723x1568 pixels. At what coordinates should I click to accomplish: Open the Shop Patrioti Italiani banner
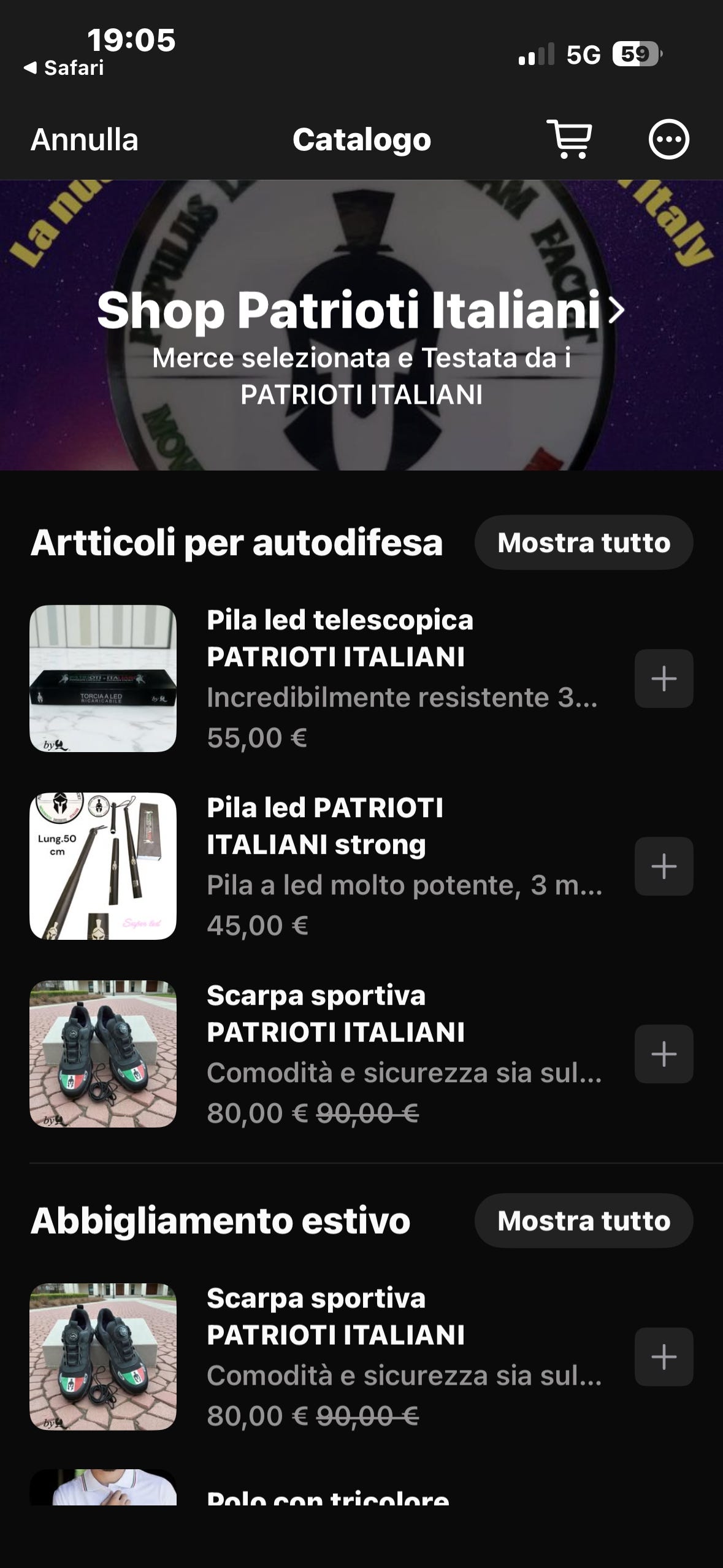click(x=361, y=325)
